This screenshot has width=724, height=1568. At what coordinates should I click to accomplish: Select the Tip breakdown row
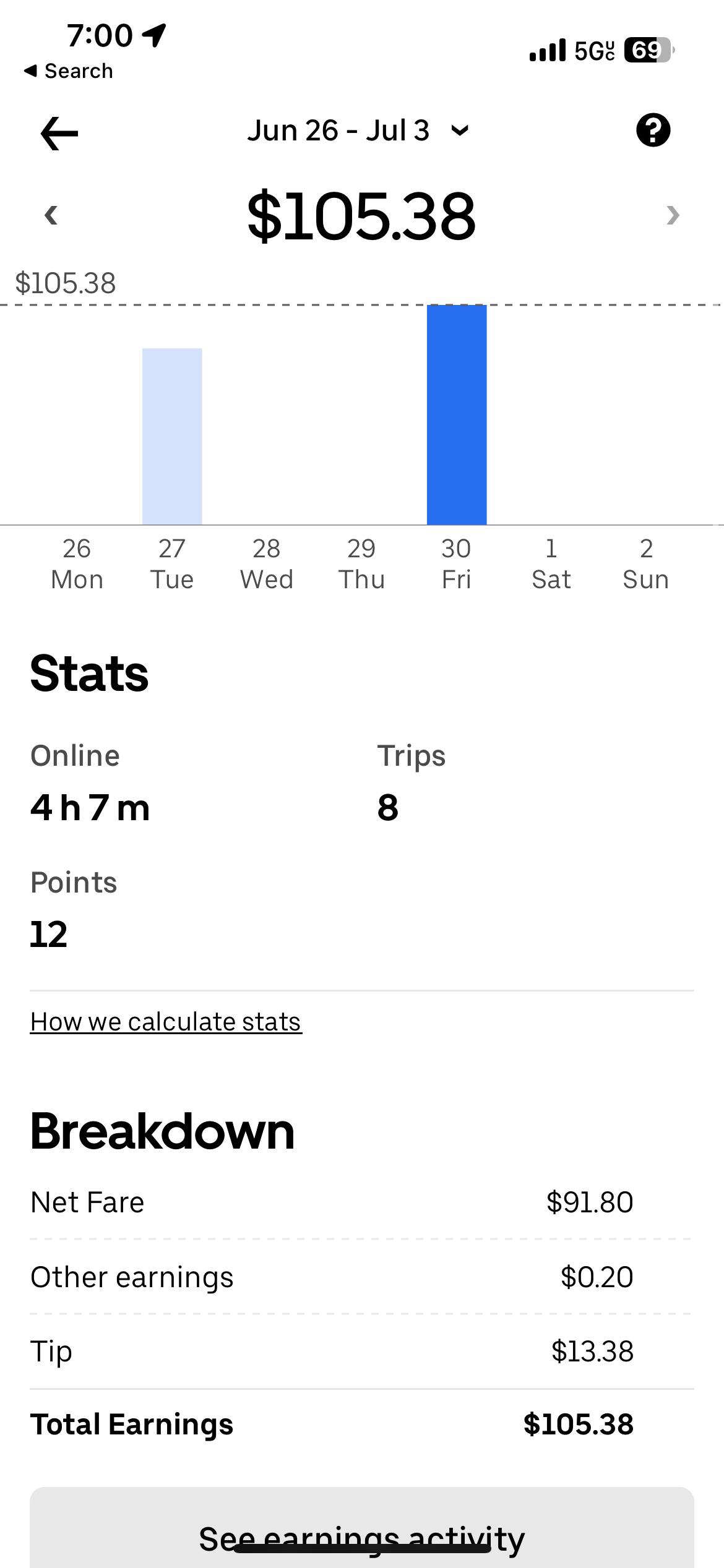click(362, 1351)
